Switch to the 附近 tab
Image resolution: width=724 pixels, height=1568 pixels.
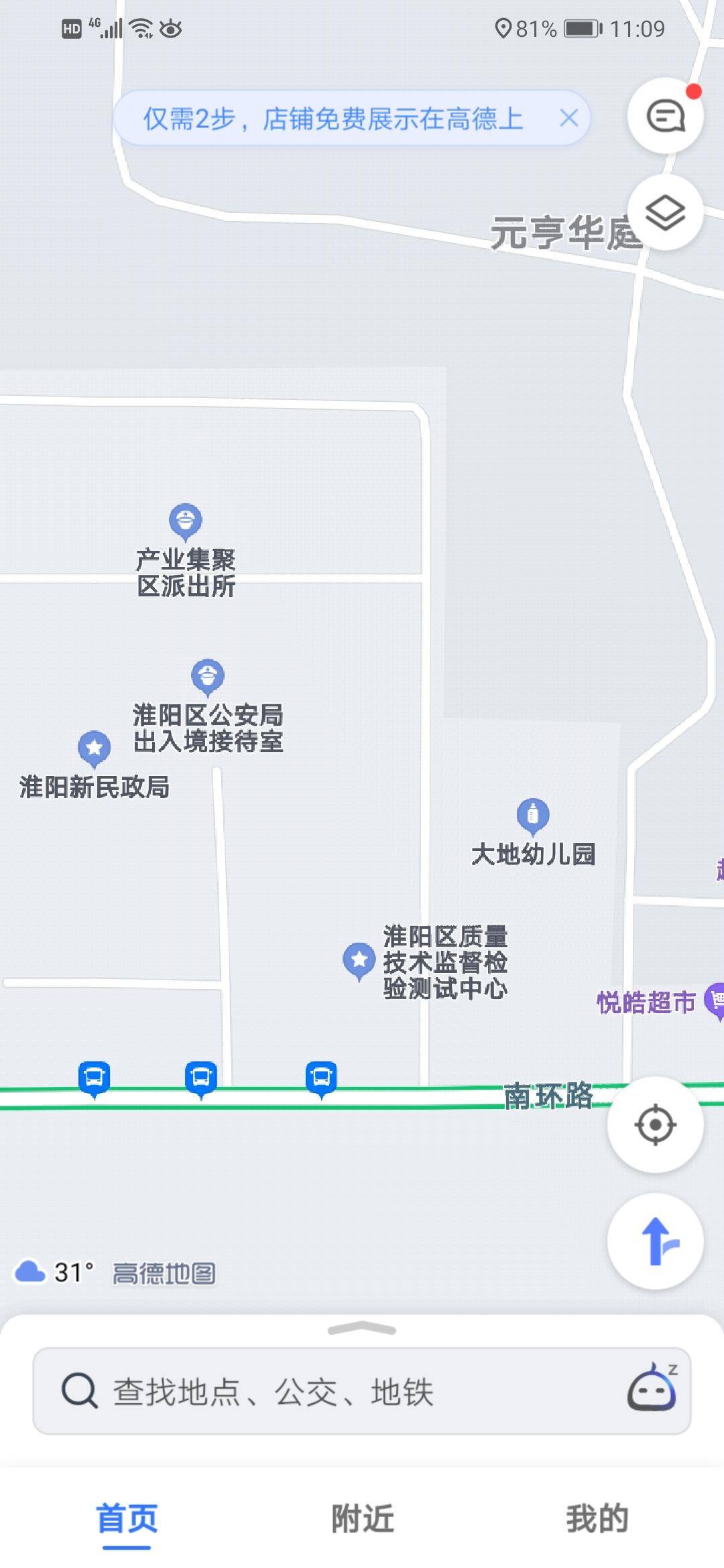[x=362, y=1518]
